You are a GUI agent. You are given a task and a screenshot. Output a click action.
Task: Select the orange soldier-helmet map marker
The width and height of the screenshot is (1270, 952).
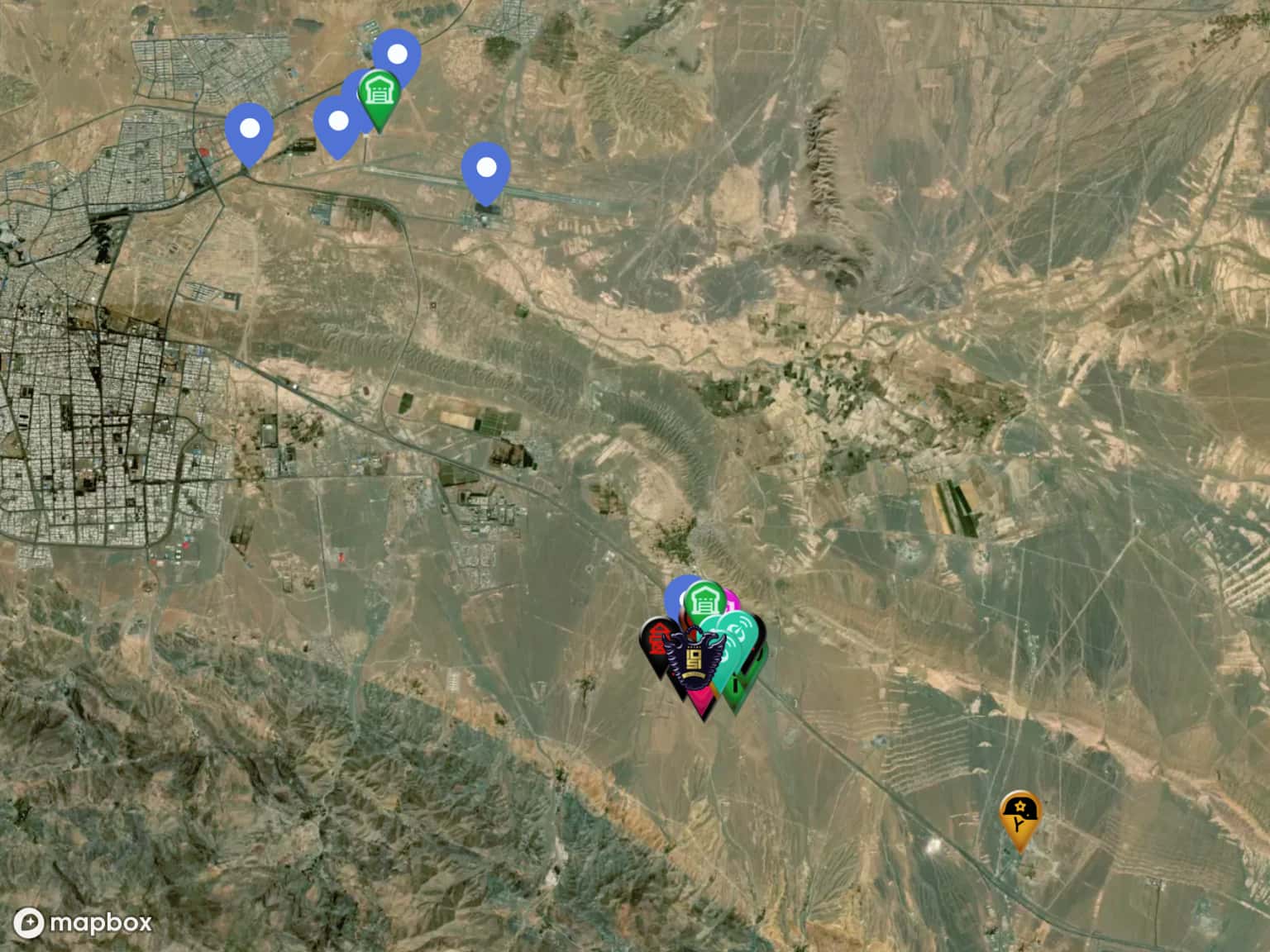[x=1019, y=816]
